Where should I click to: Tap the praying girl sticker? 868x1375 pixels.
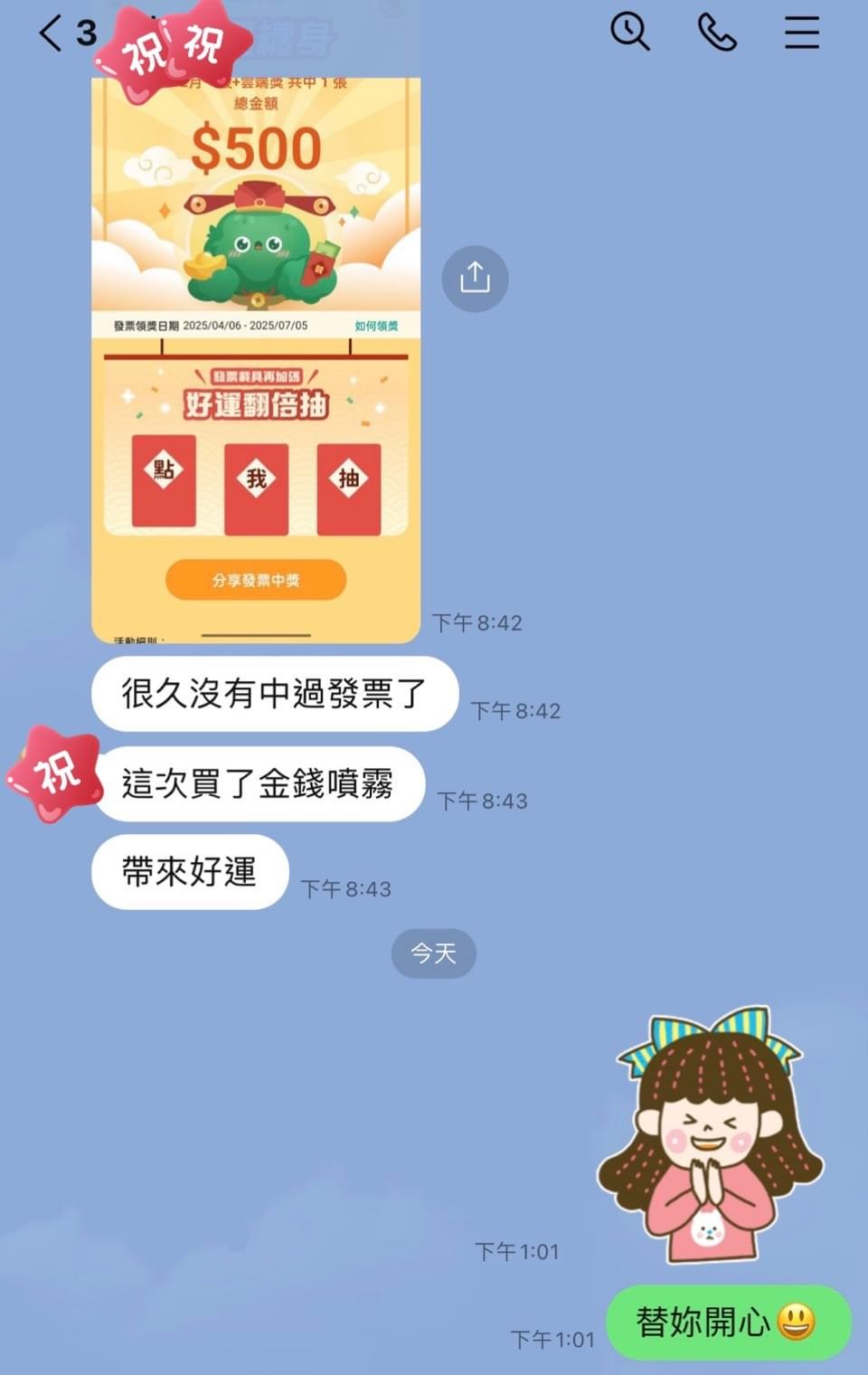pyautogui.click(x=710, y=1135)
